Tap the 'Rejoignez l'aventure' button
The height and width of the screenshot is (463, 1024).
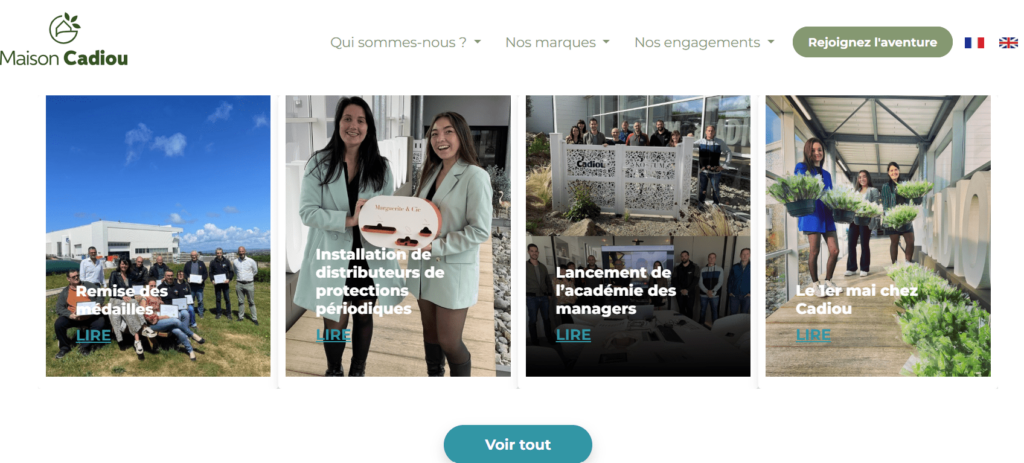click(872, 42)
